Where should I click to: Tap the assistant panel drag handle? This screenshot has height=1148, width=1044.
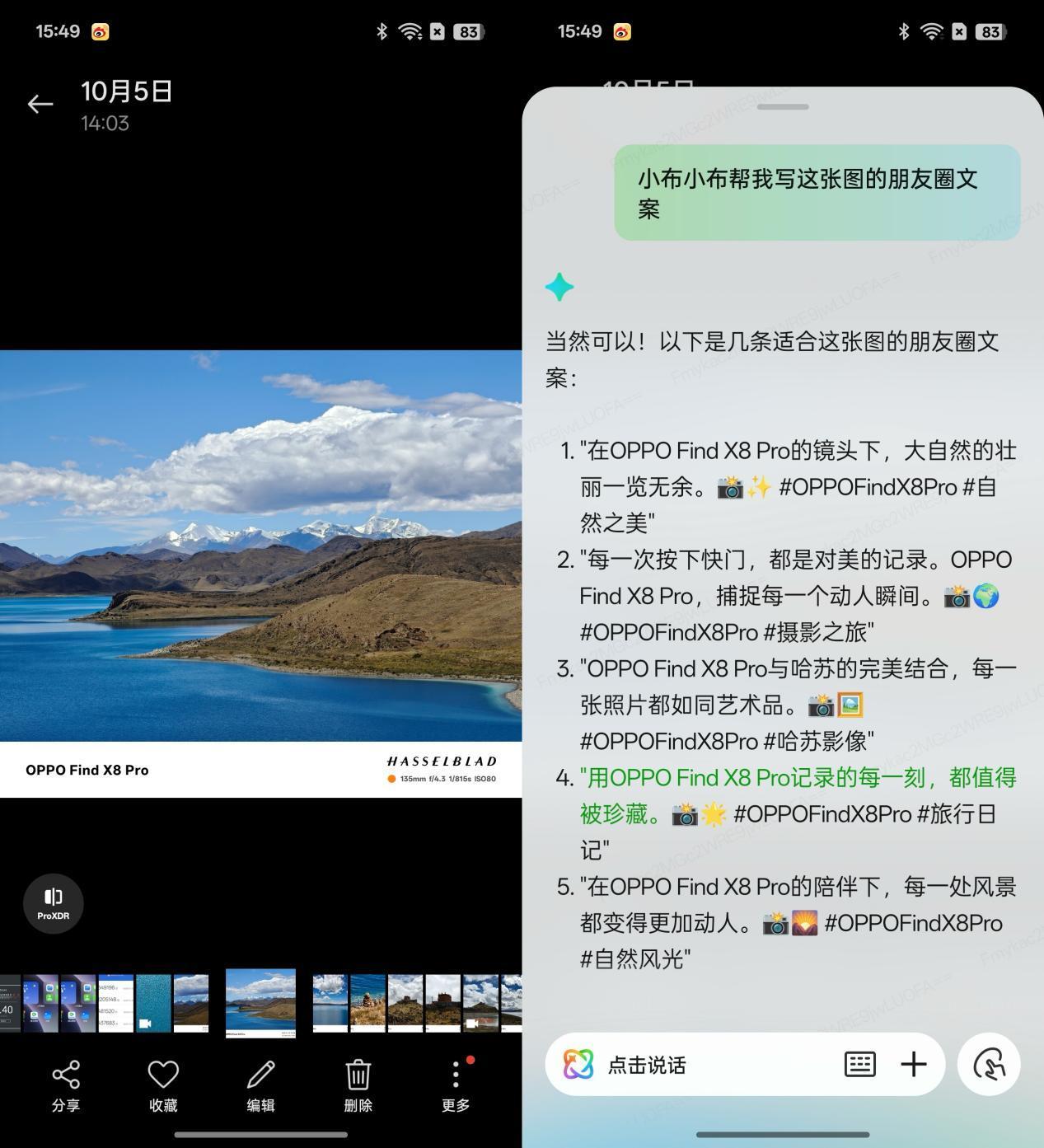coord(783,107)
